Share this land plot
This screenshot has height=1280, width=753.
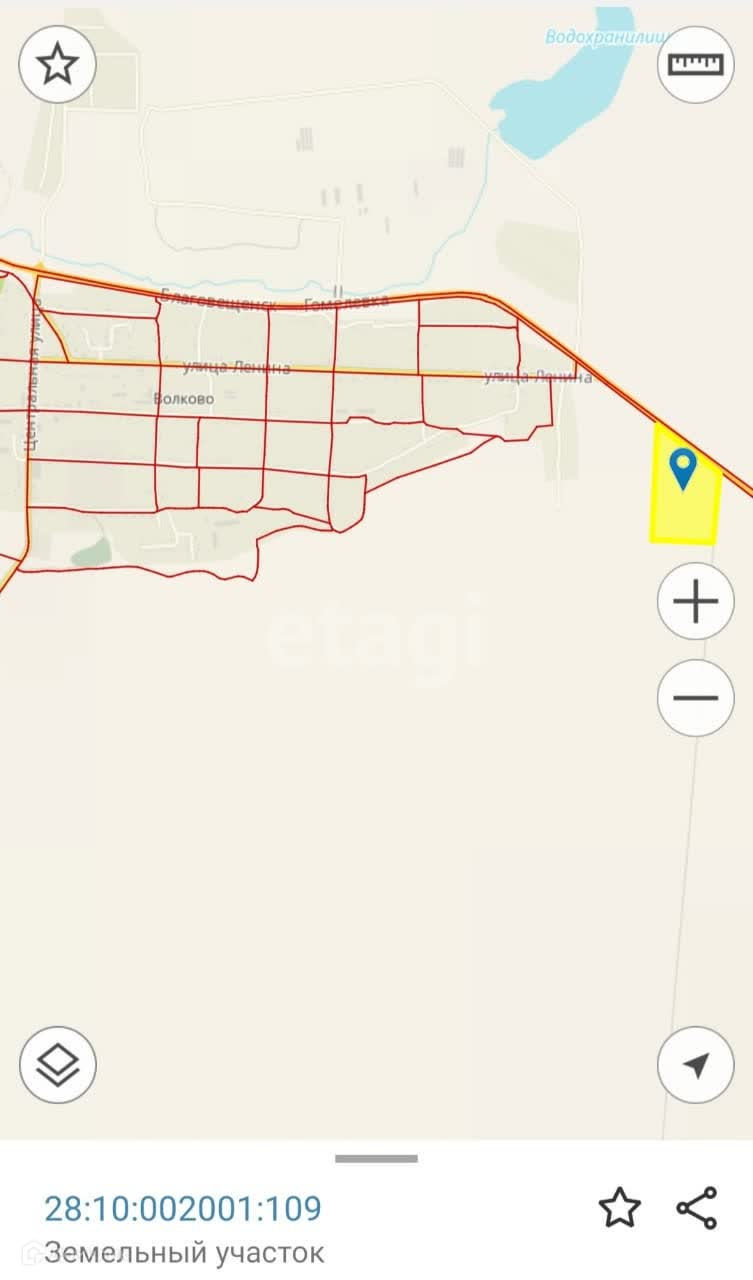pos(696,1208)
